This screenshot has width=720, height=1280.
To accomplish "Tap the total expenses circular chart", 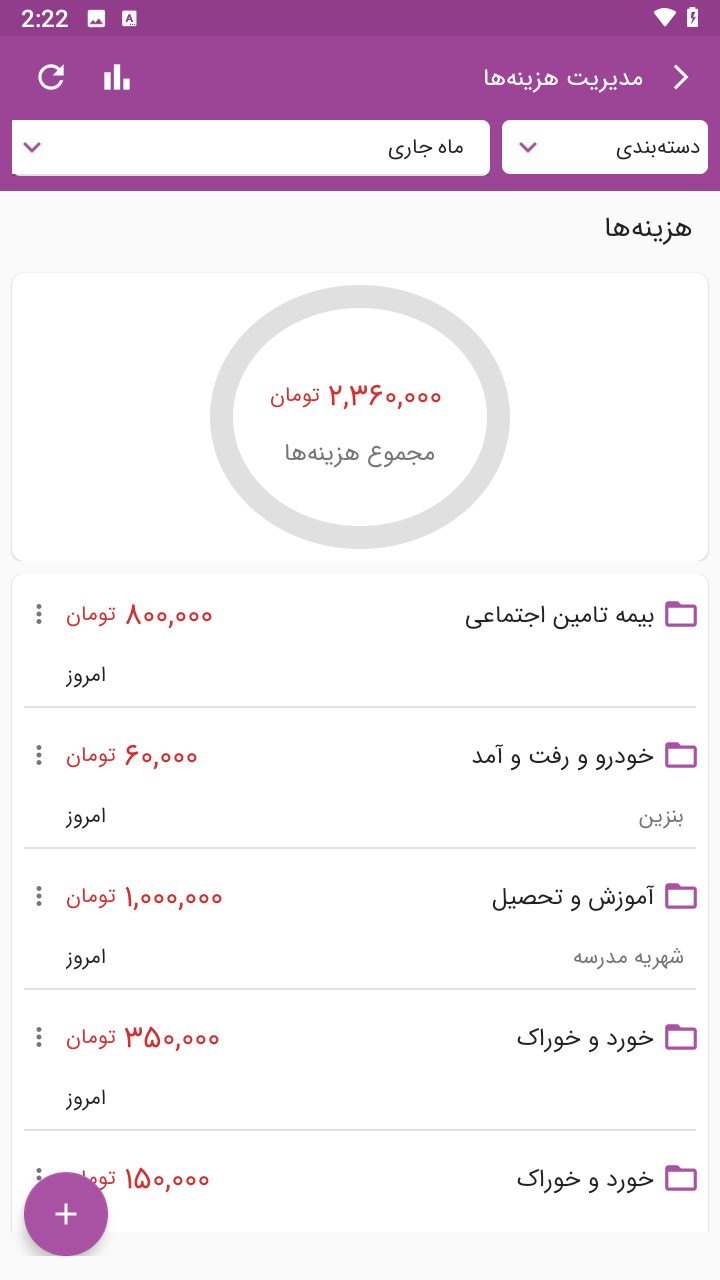I will (x=359, y=417).
